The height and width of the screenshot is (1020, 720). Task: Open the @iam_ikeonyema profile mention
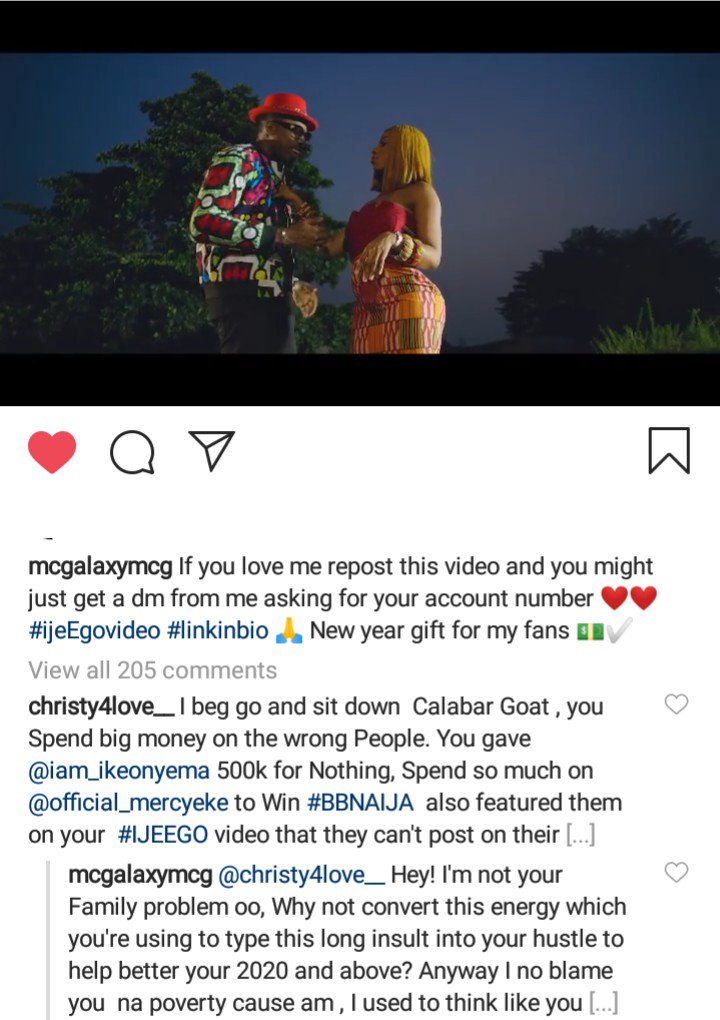tap(125, 770)
